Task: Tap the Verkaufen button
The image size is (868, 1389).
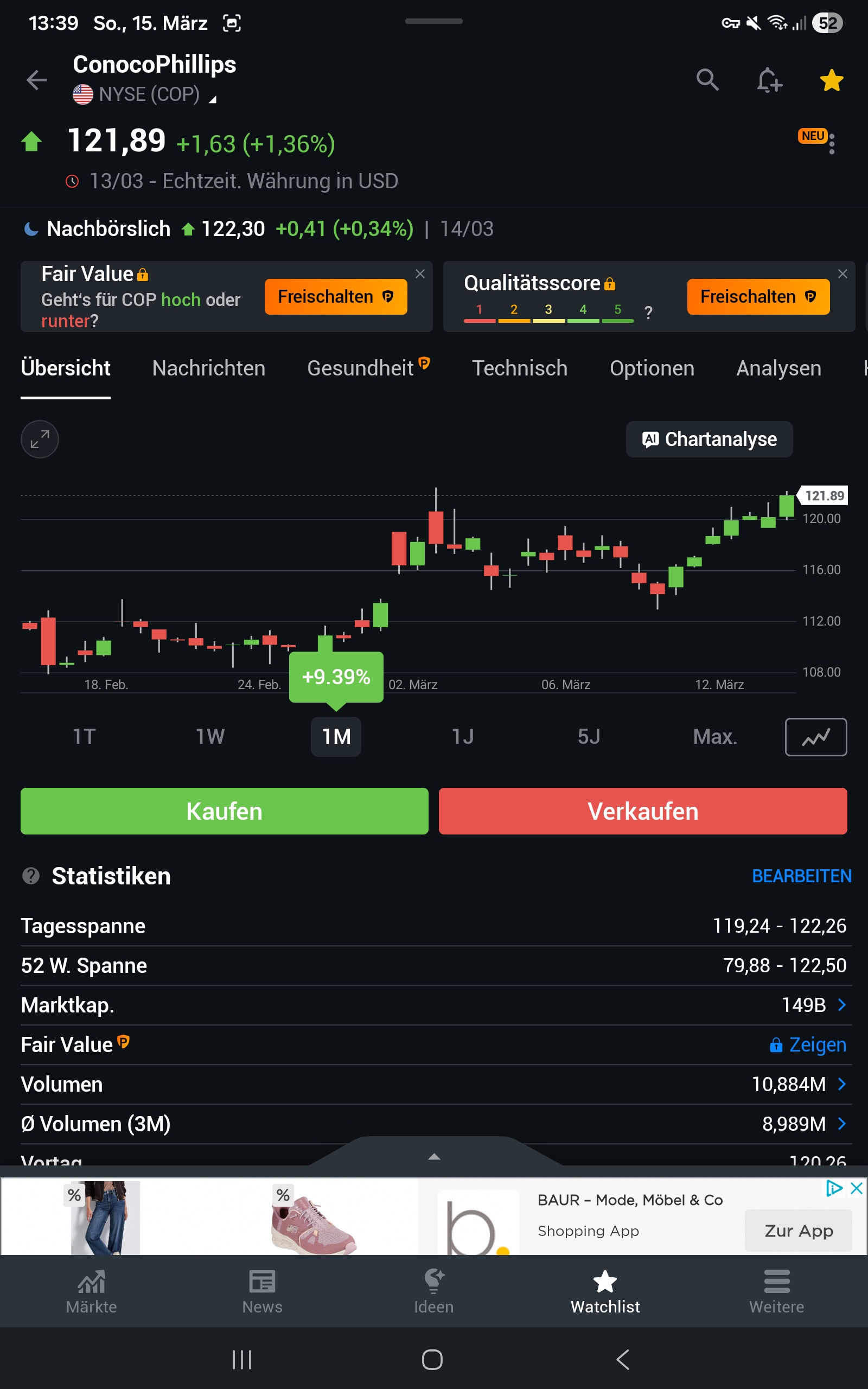Action: [642, 811]
